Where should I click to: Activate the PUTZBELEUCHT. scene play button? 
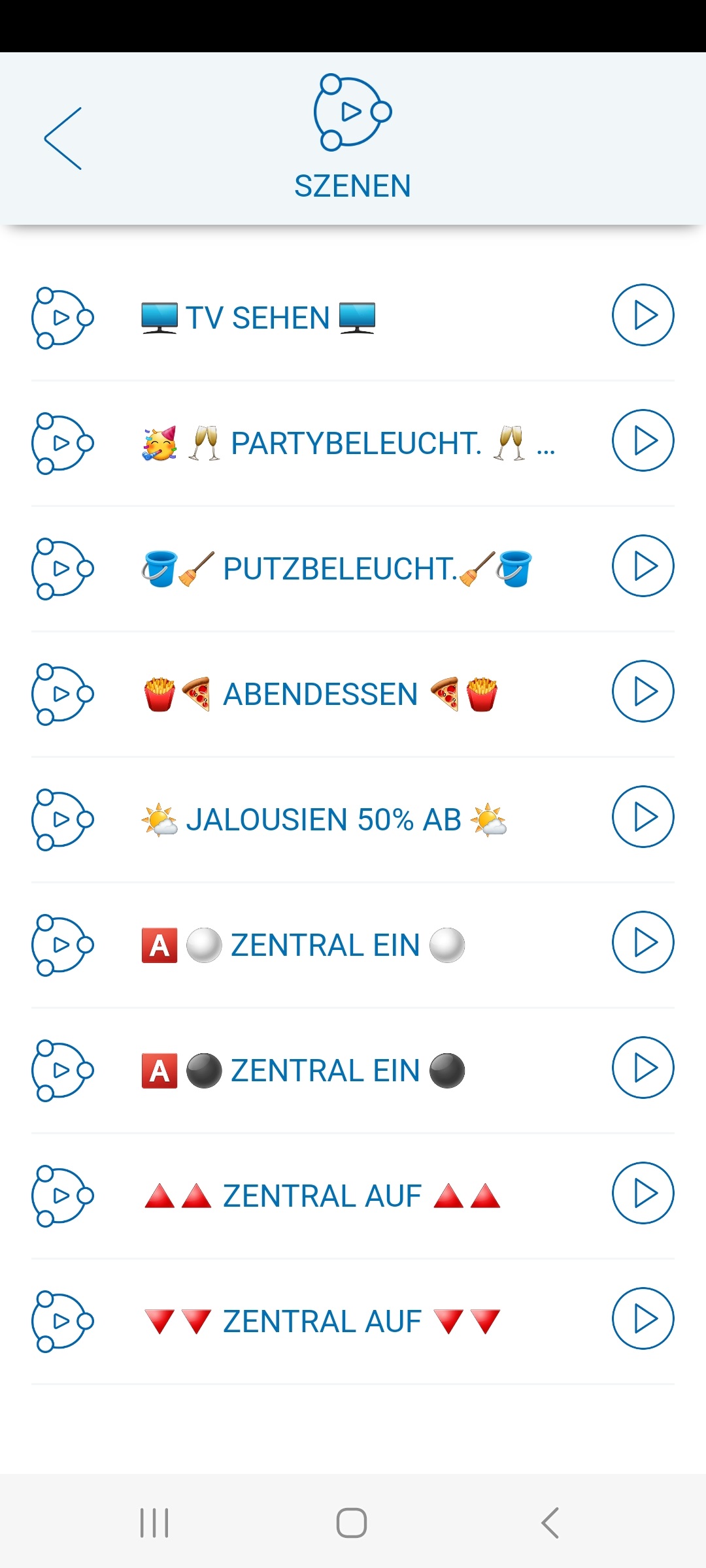tap(643, 566)
